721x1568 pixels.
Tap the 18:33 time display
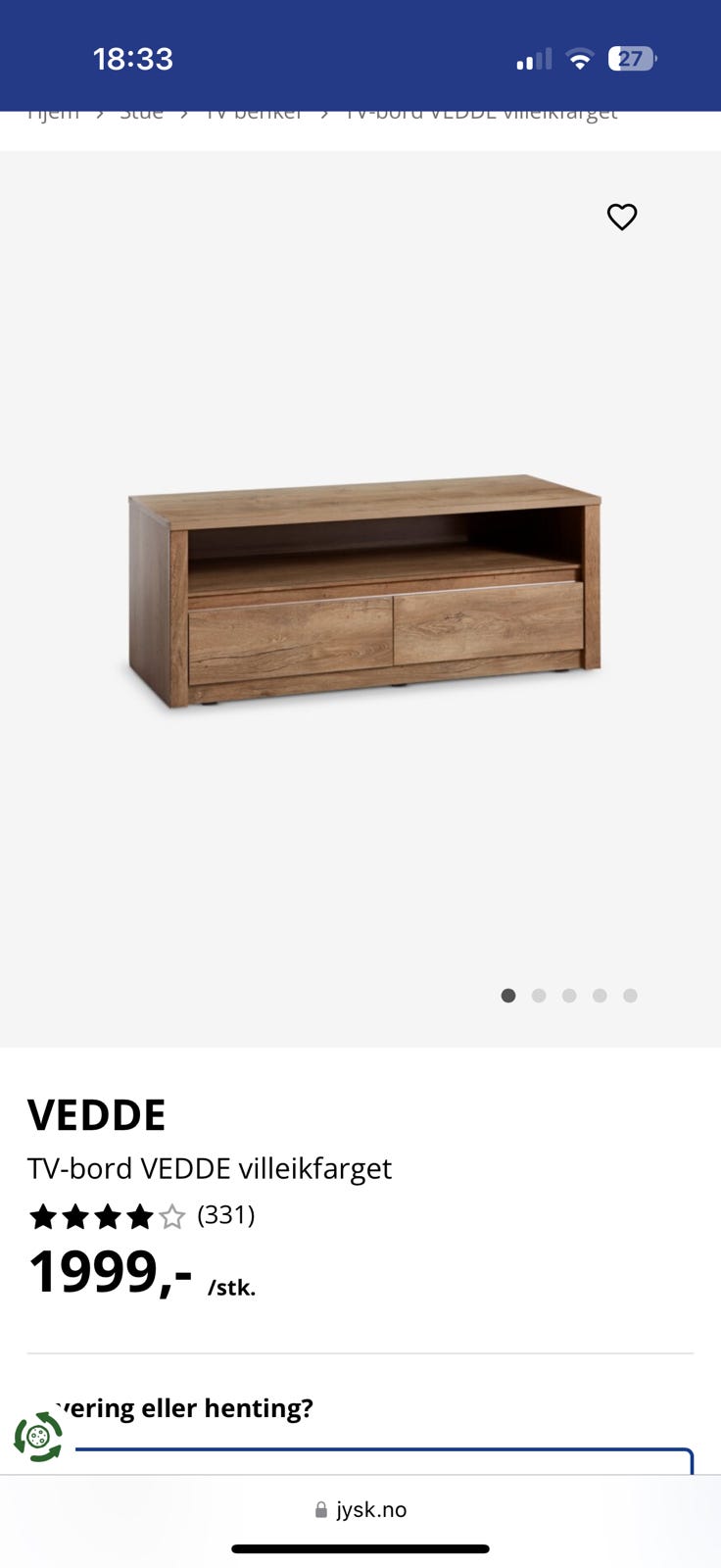[133, 59]
